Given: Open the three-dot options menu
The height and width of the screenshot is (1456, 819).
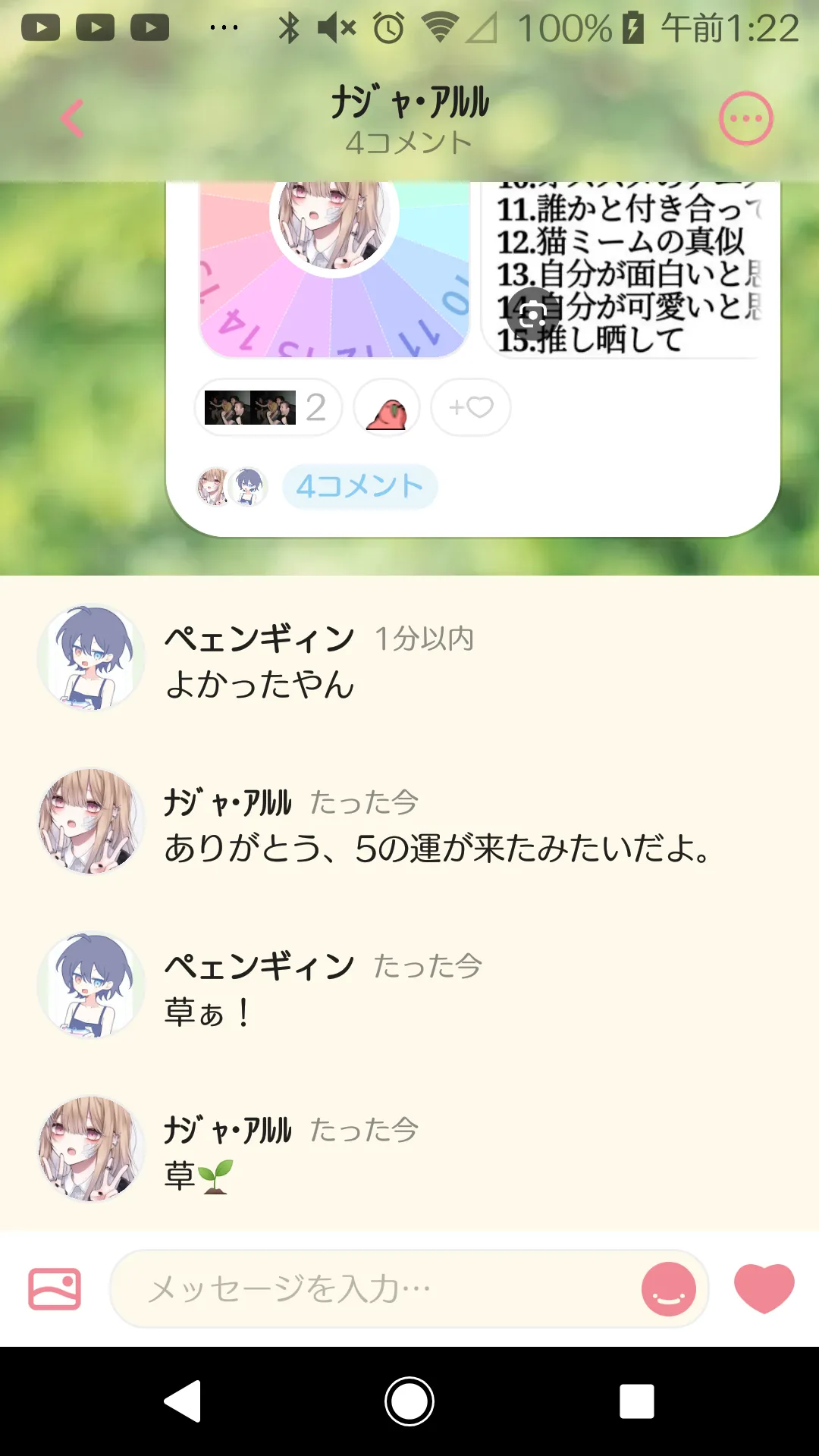Looking at the screenshot, I should 745,119.
